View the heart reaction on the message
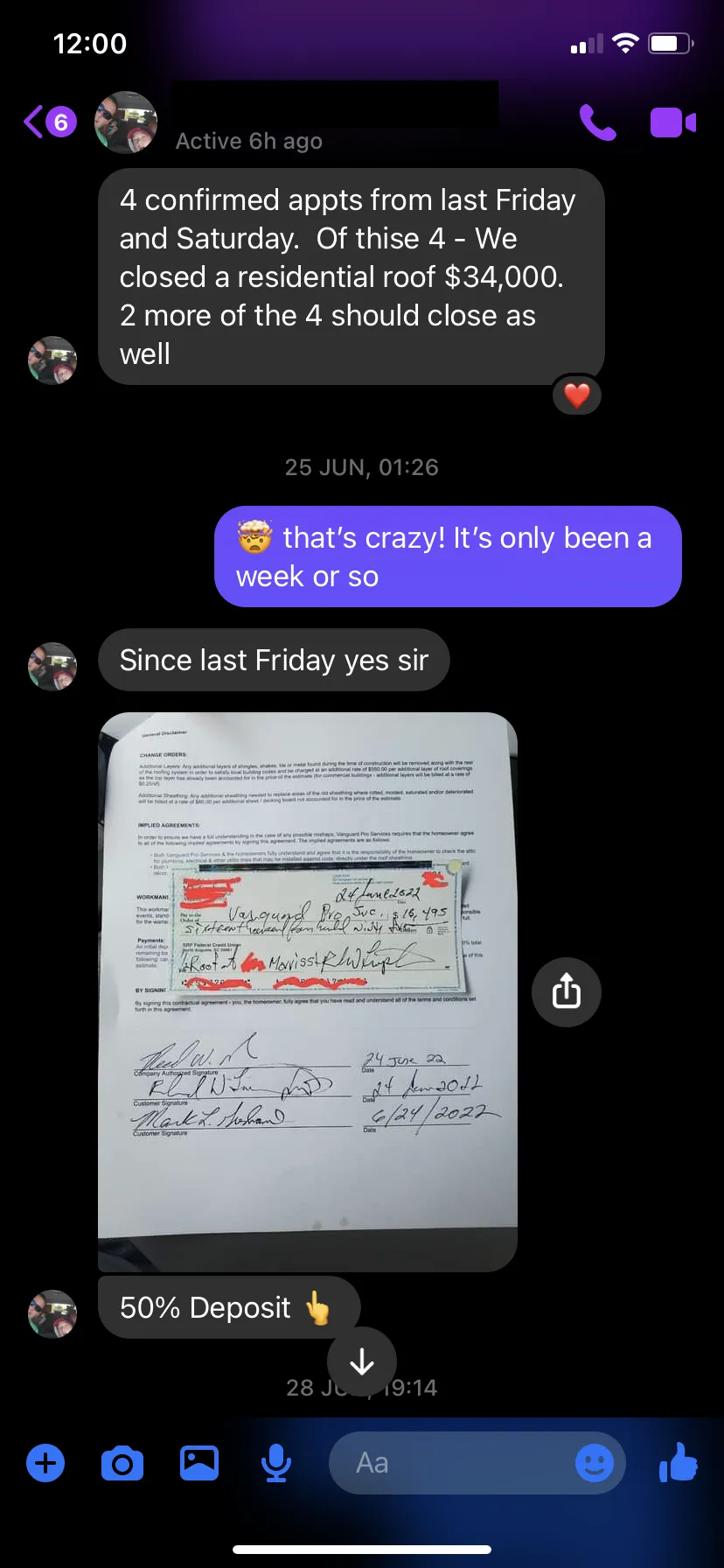724x1568 pixels. 577,395
